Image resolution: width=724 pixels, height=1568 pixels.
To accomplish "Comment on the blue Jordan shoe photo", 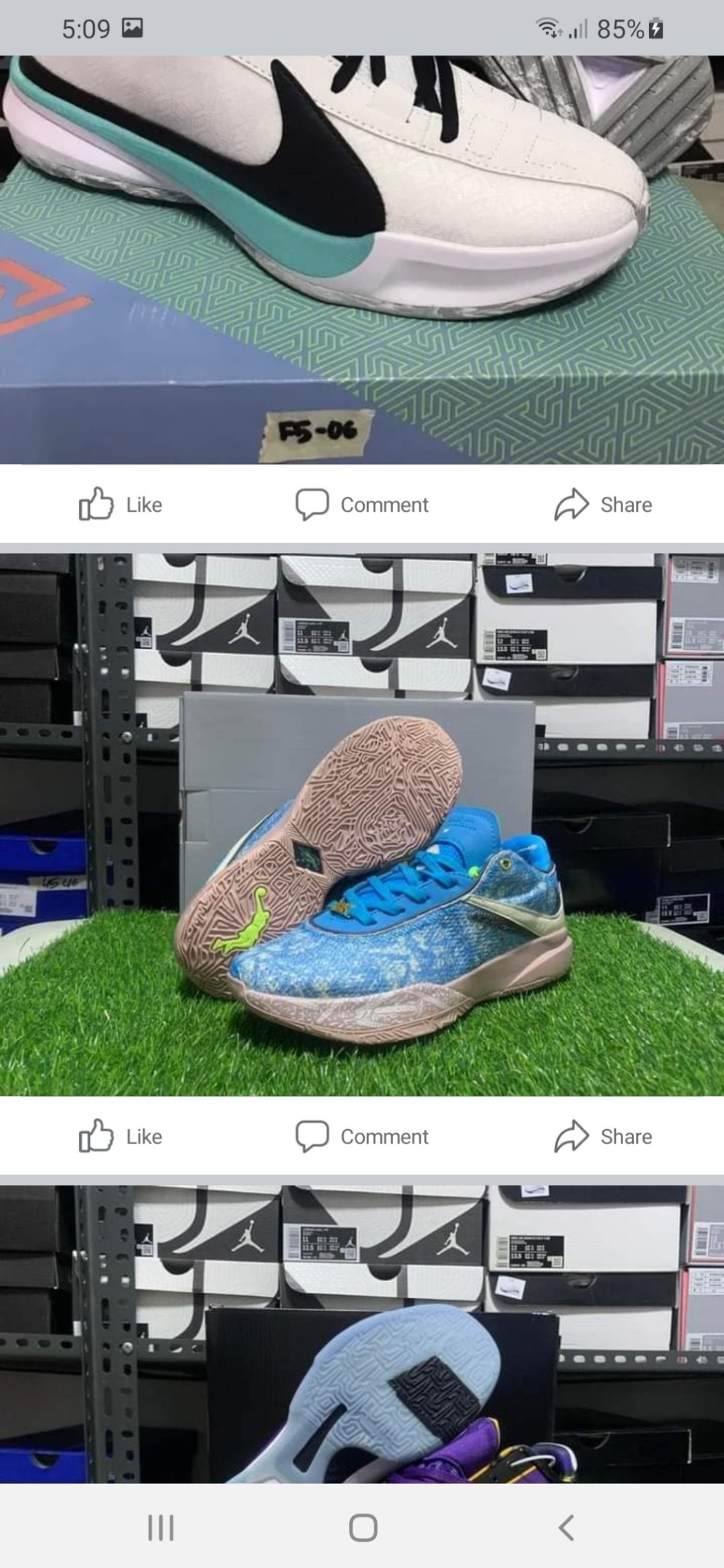I will point(362,1136).
